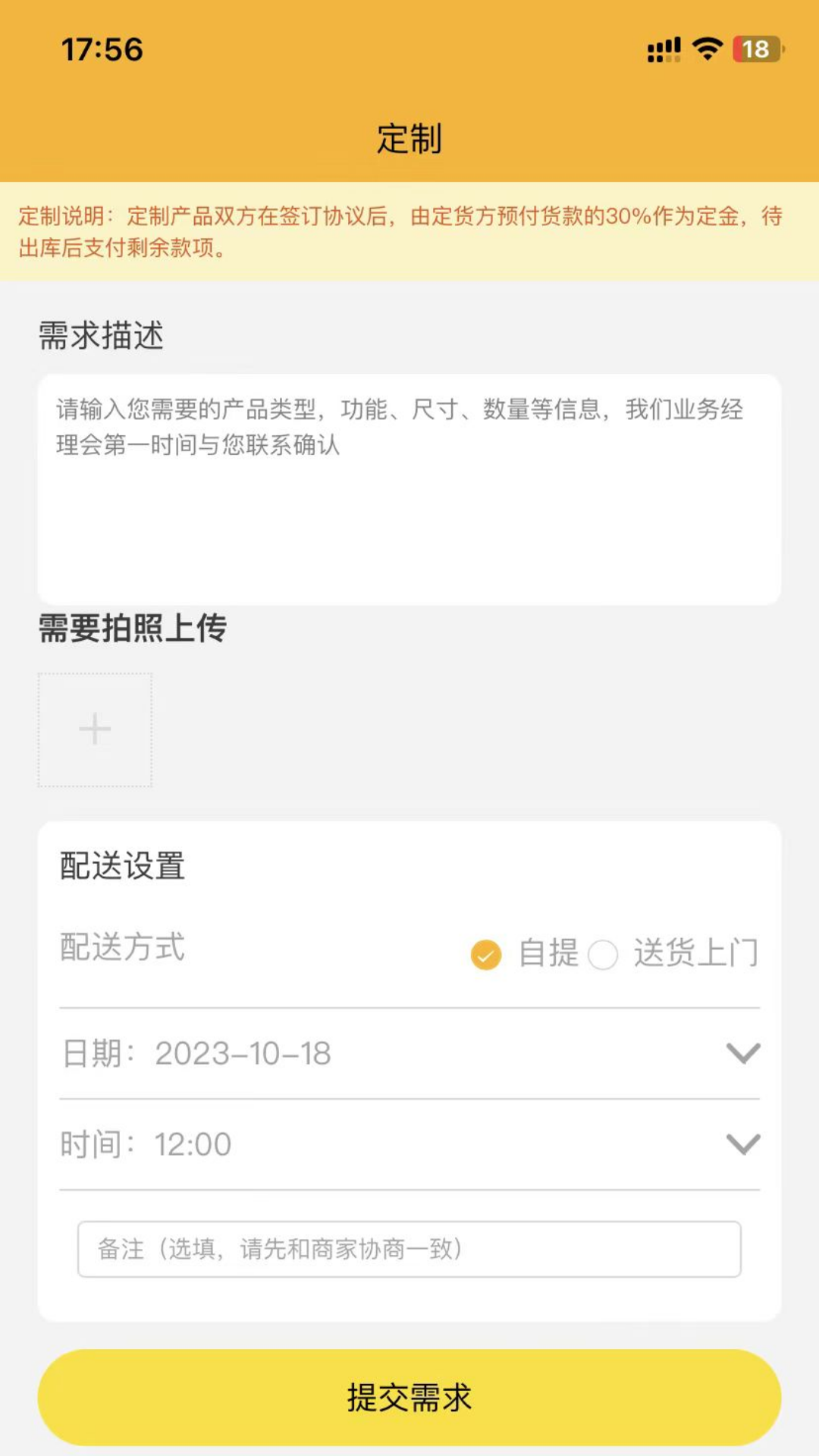Screen dimensions: 819x1456
Task: Tap the clock showing 17:56
Action: tap(102, 49)
